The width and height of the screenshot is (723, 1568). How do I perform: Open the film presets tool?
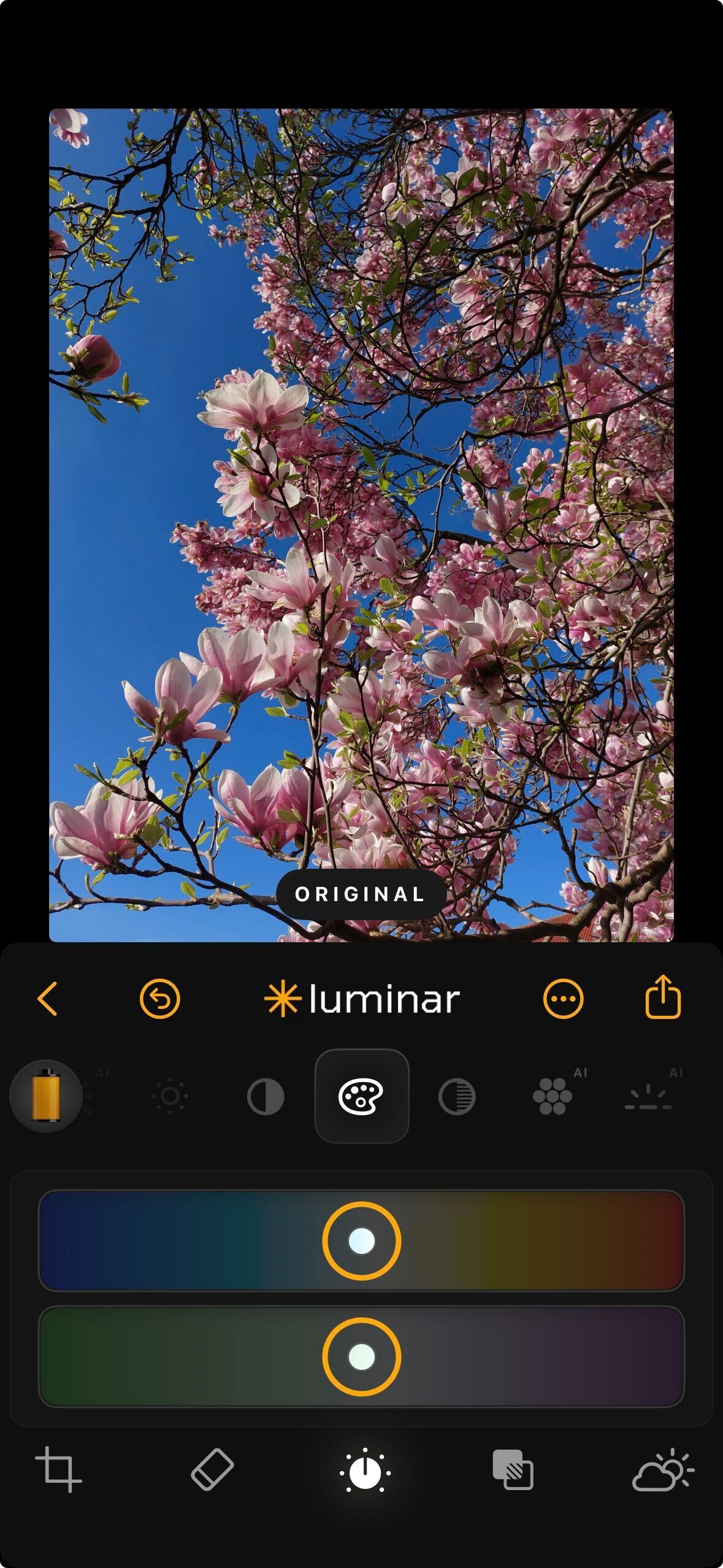[x=46, y=1096]
